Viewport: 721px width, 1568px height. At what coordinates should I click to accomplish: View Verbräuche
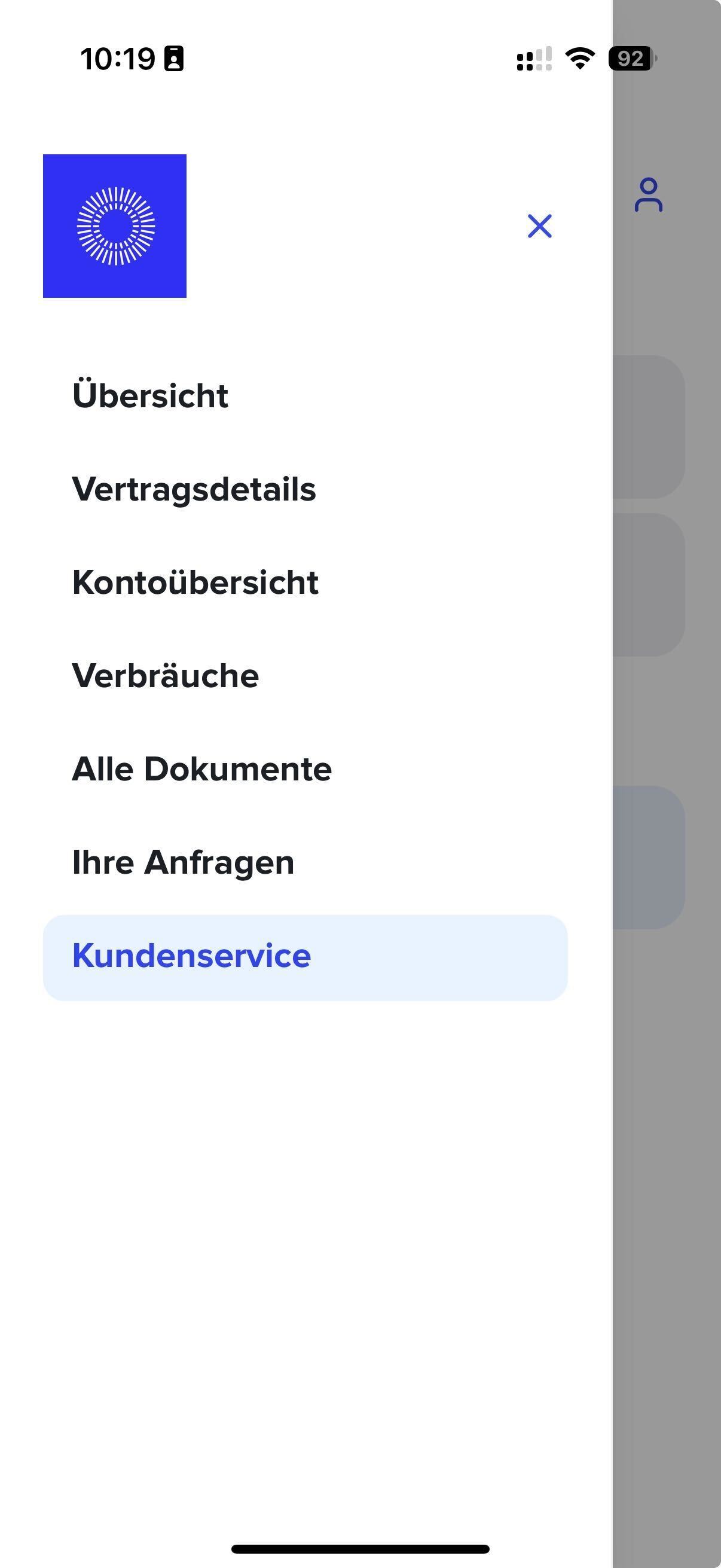166,676
